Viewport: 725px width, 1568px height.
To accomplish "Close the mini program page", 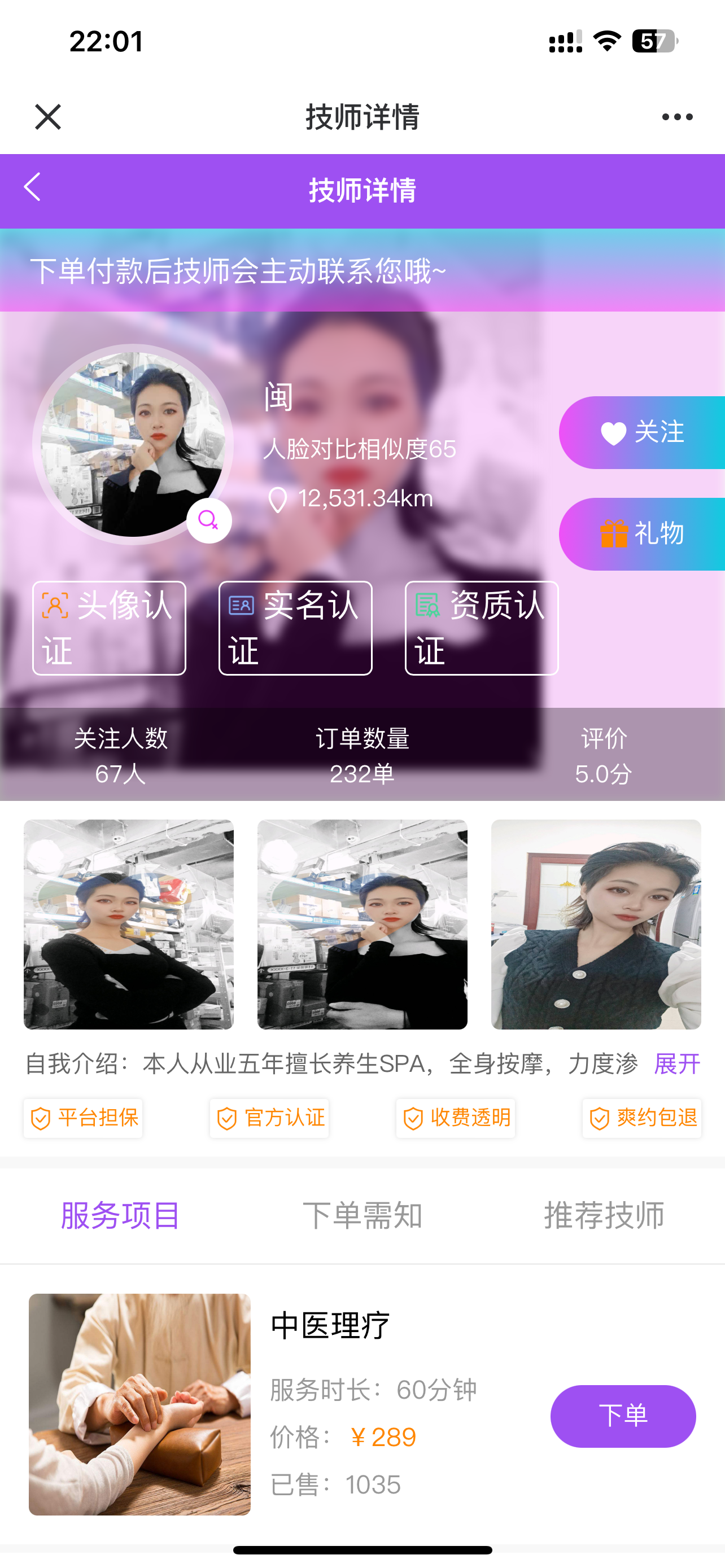I will (x=47, y=117).
